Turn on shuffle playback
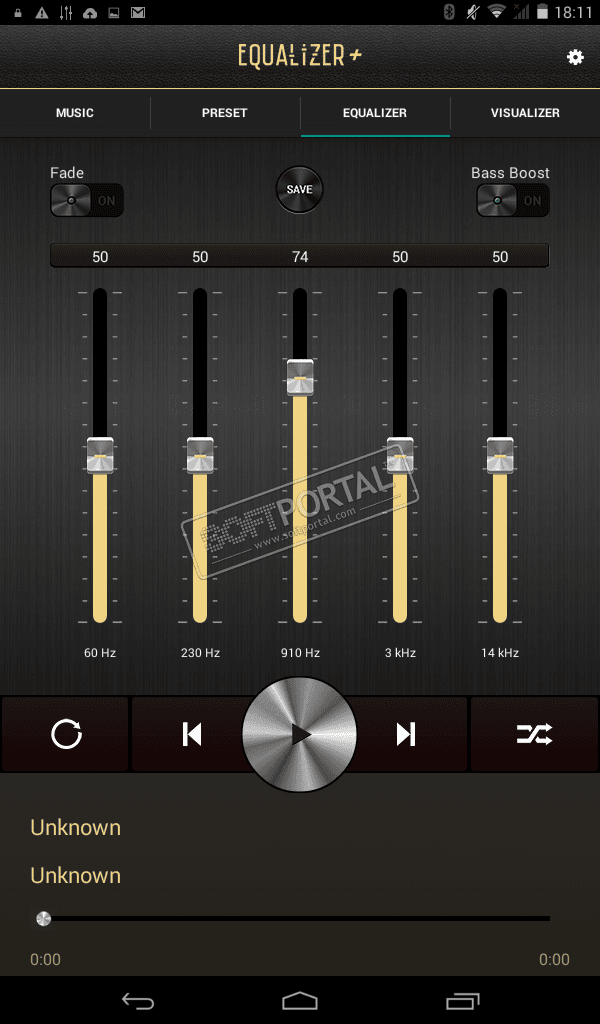Screen dimensions: 600x1024 [x=533, y=735]
